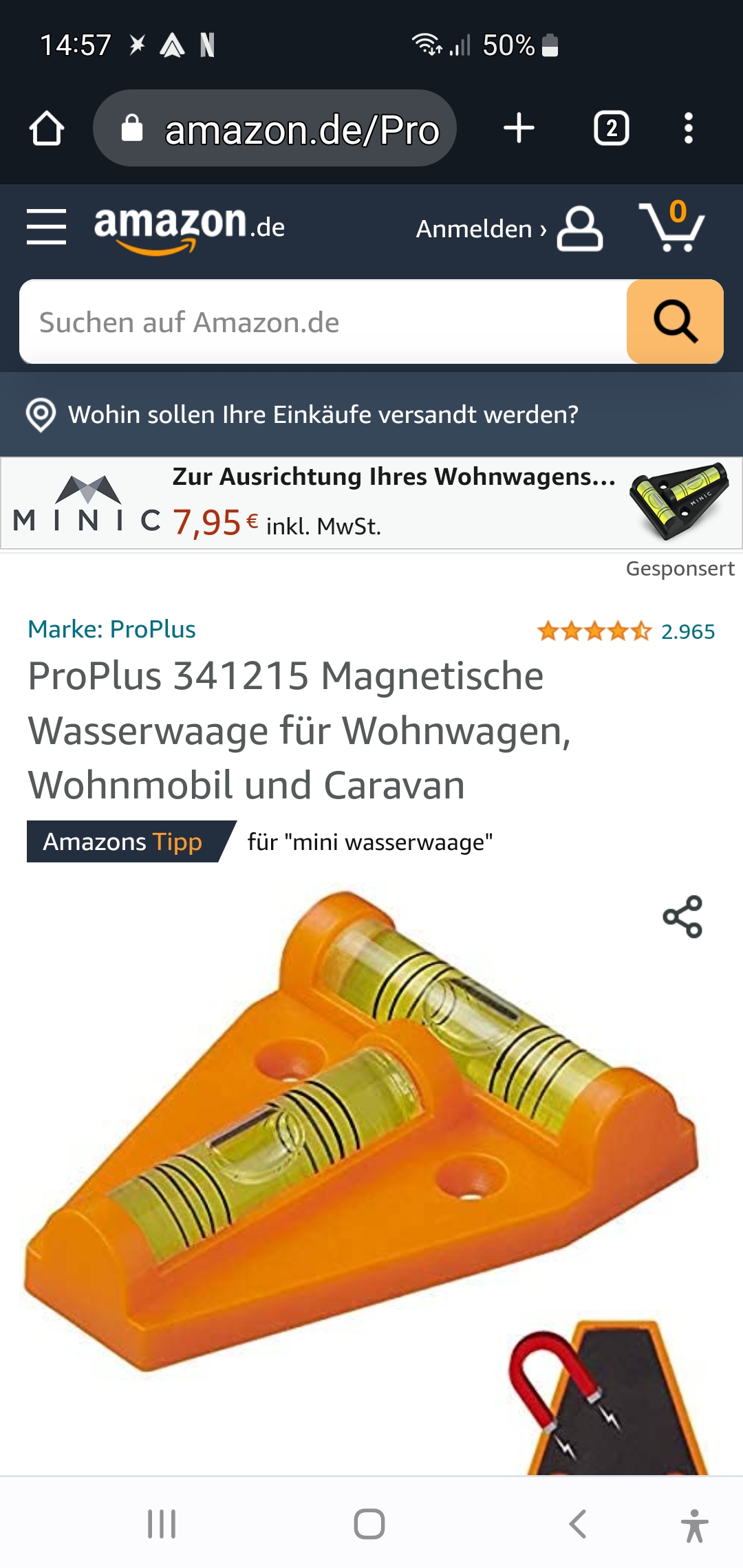Tap the orange search magnifier button
743x1568 pixels.
675,322
